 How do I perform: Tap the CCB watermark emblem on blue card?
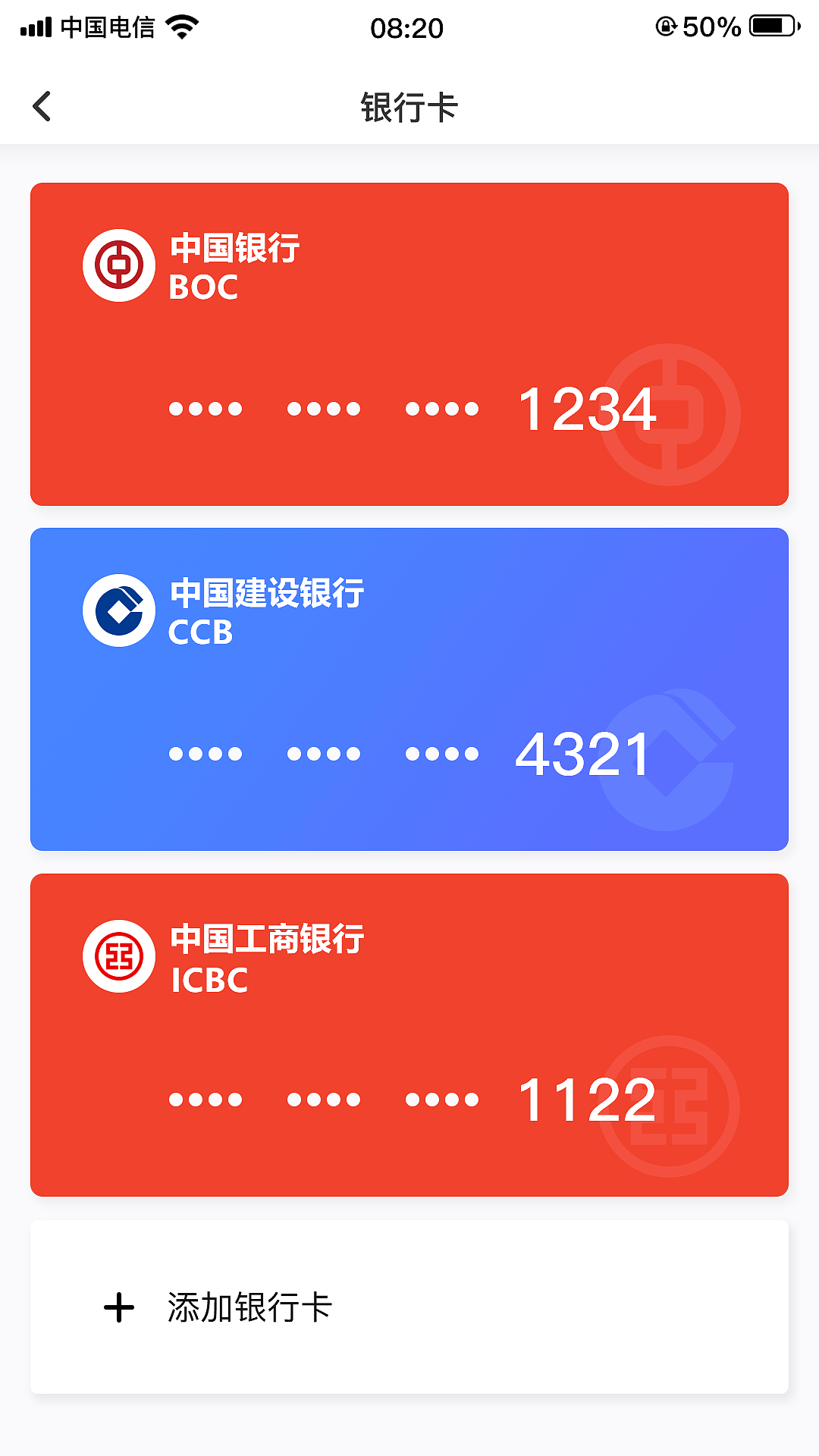tap(666, 758)
